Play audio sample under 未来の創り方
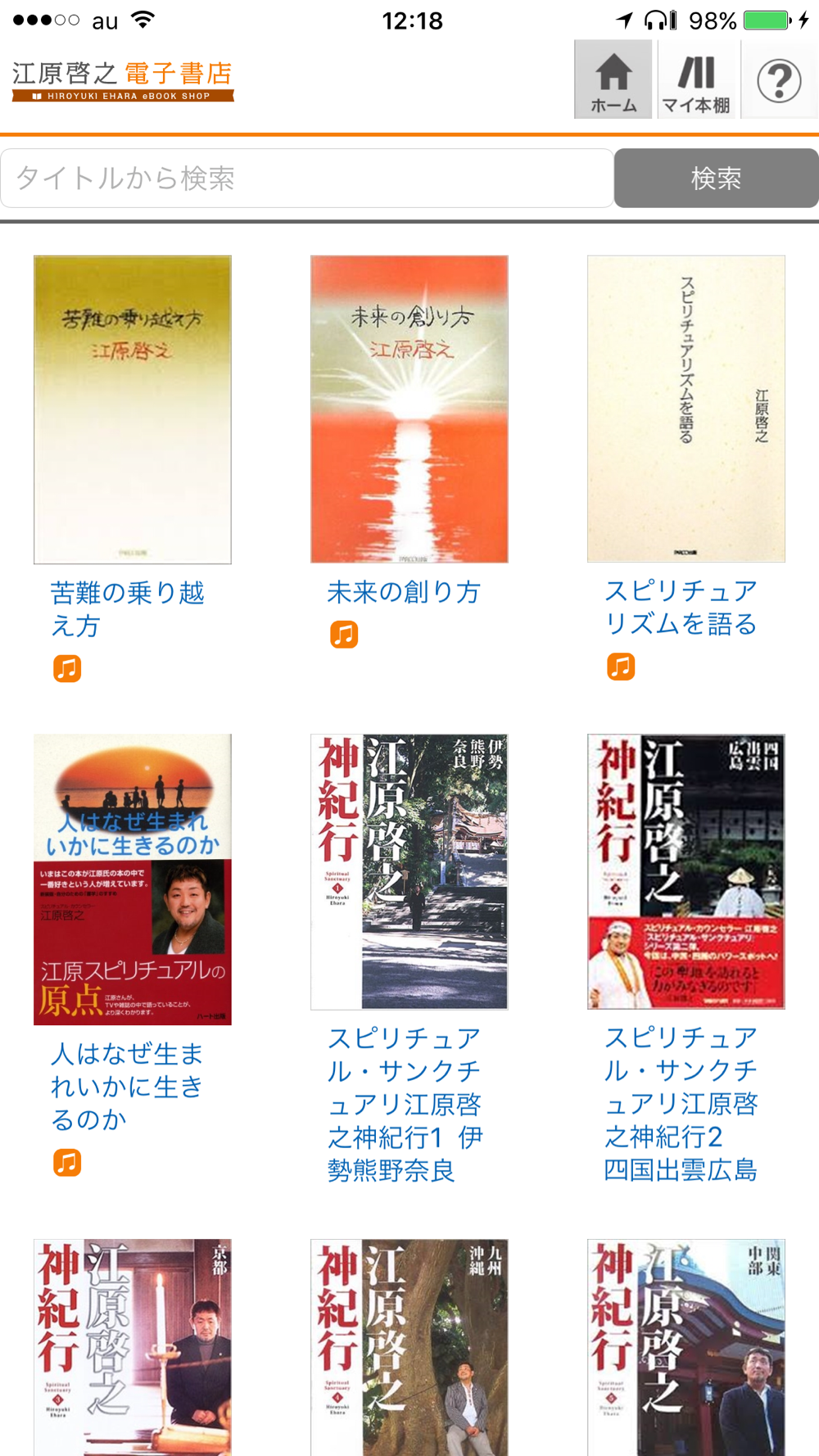The height and width of the screenshot is (1456, 819). pyautogui.click(x=344, y=635)
